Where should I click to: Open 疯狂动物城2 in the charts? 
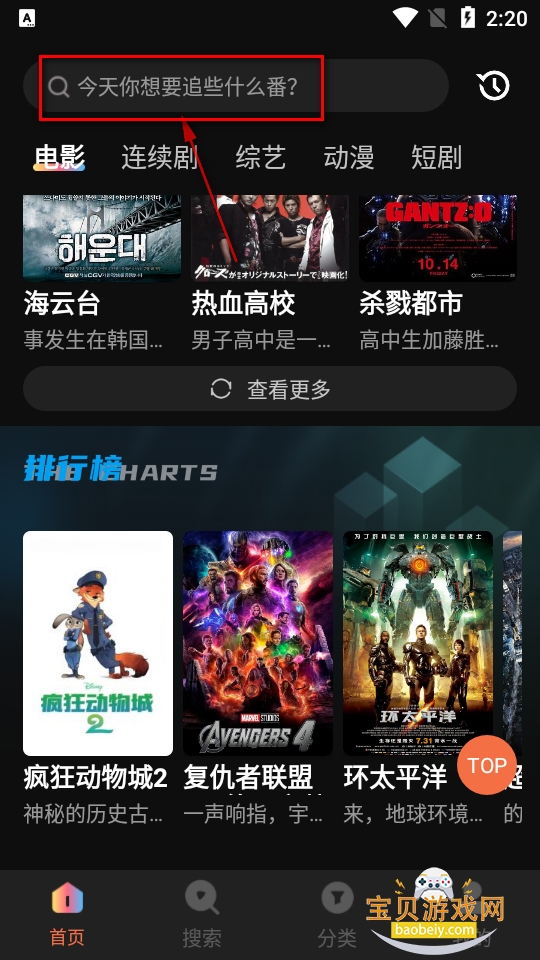98,678
